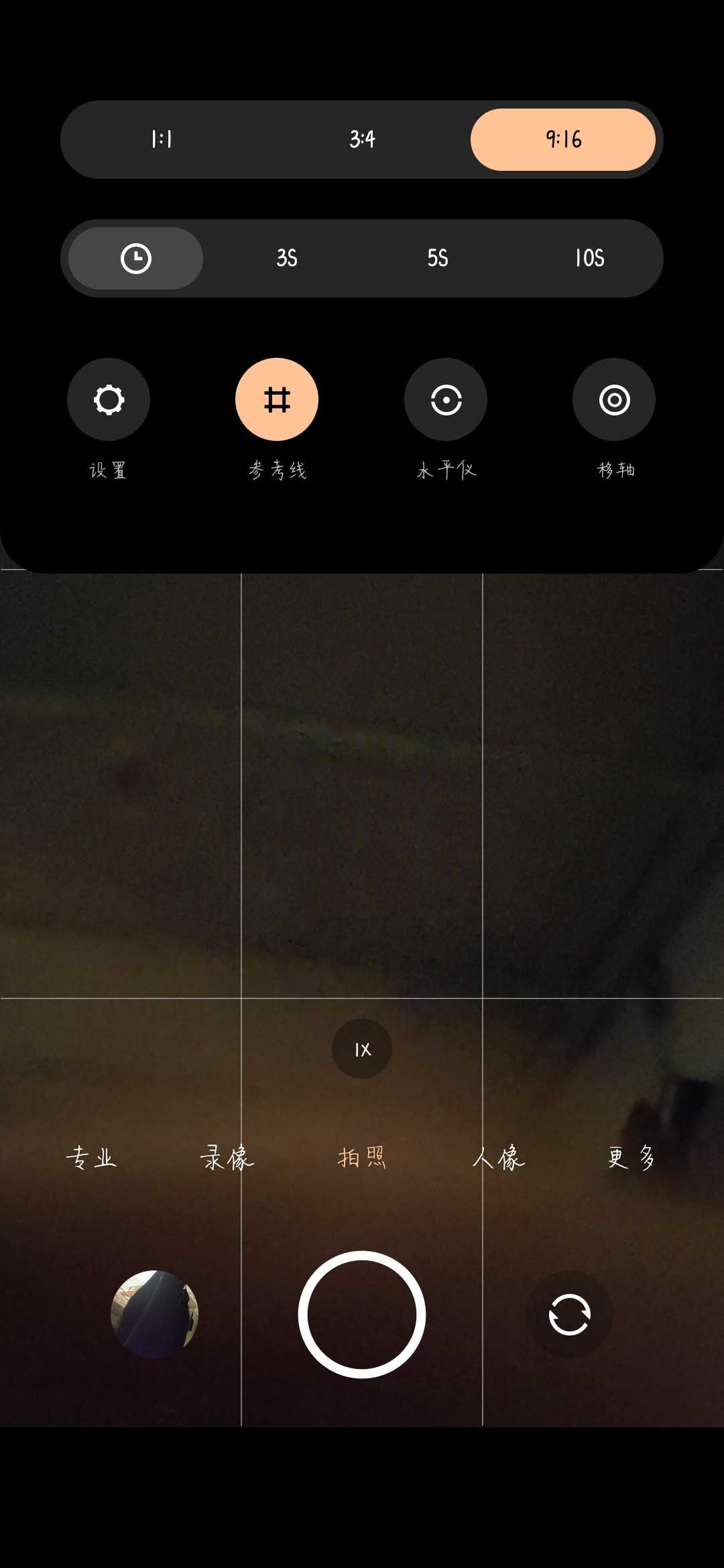Tap the shutter button to capture
Screen dimensions: 724x1568
click(362, 1314)
